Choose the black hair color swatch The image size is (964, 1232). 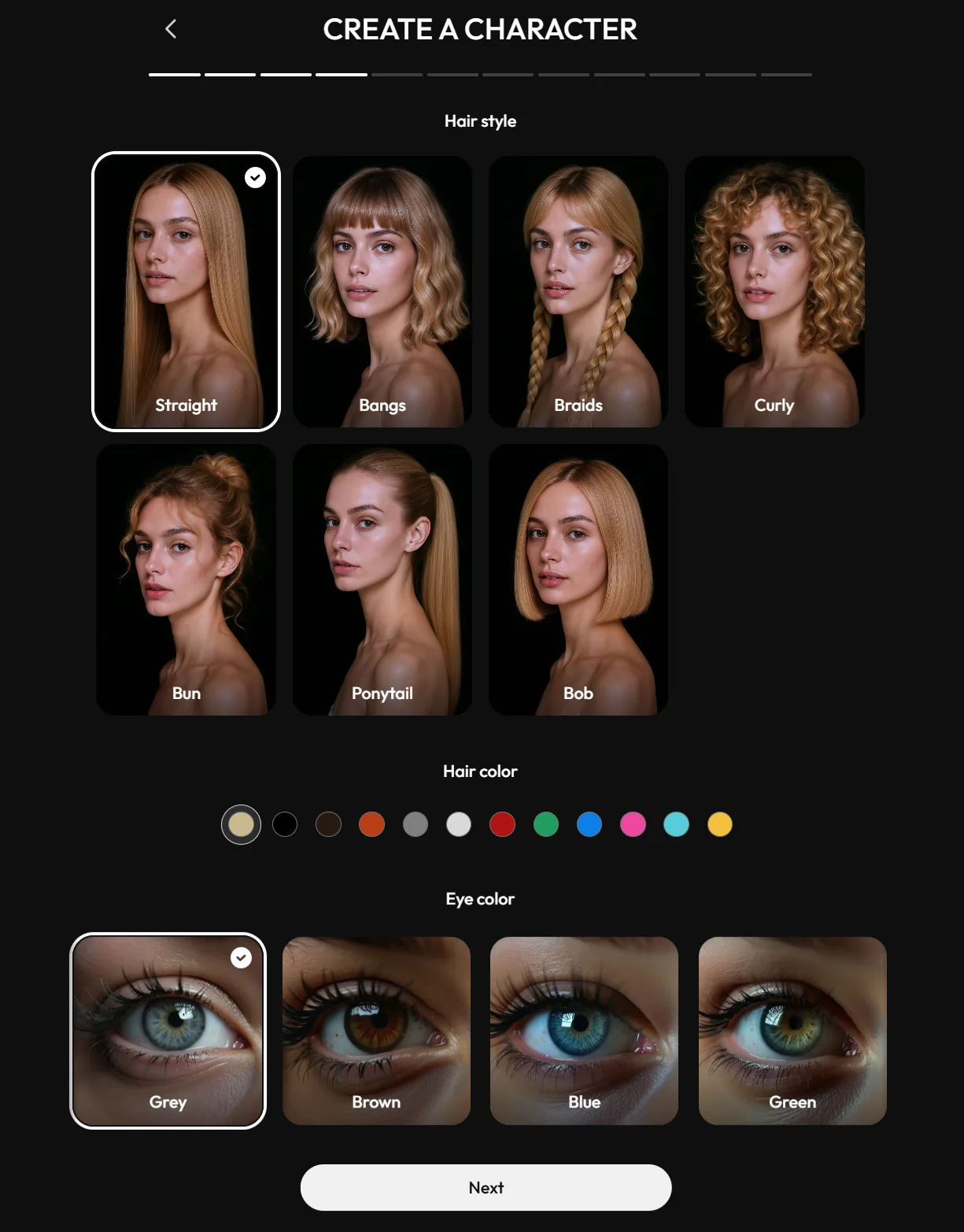click(x=285, y=823)
